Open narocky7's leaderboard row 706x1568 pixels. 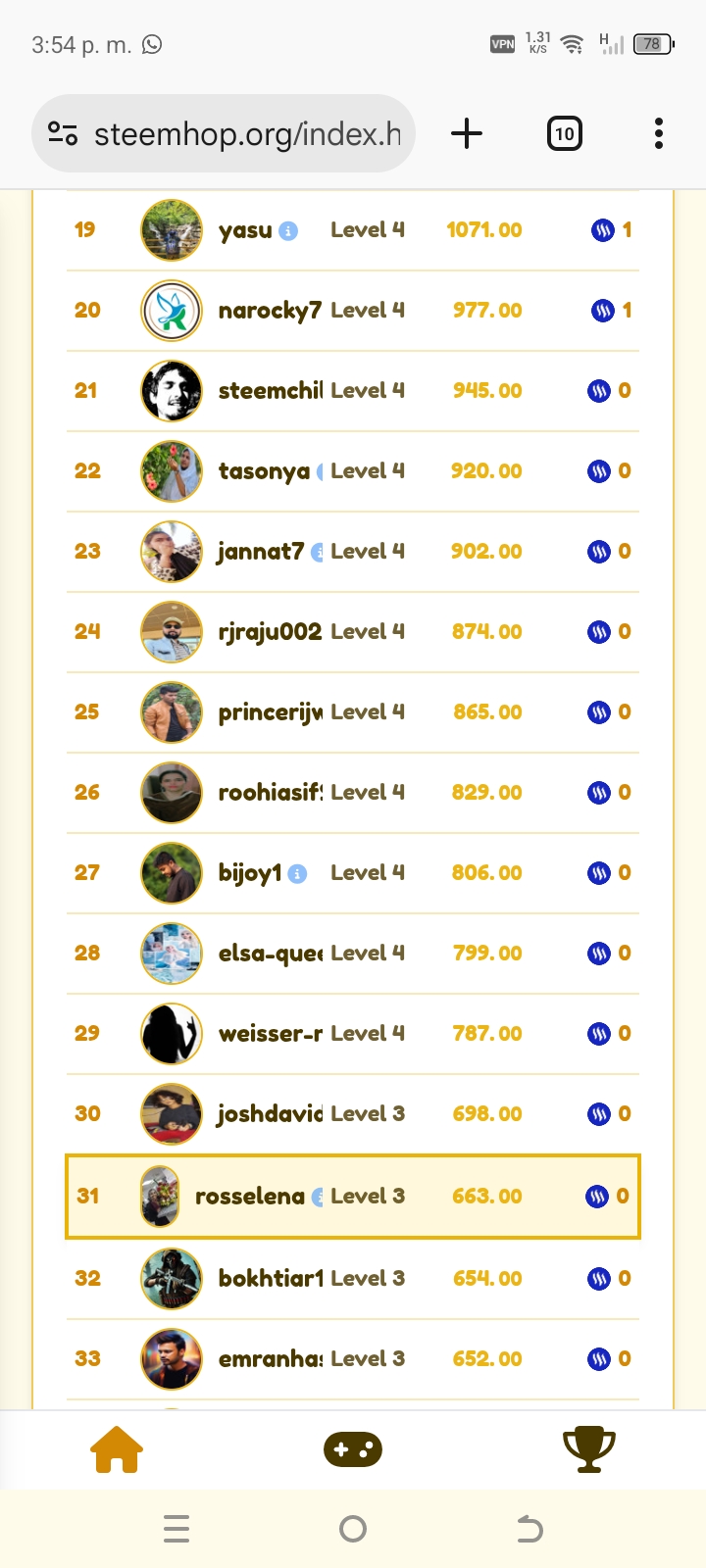353,311
